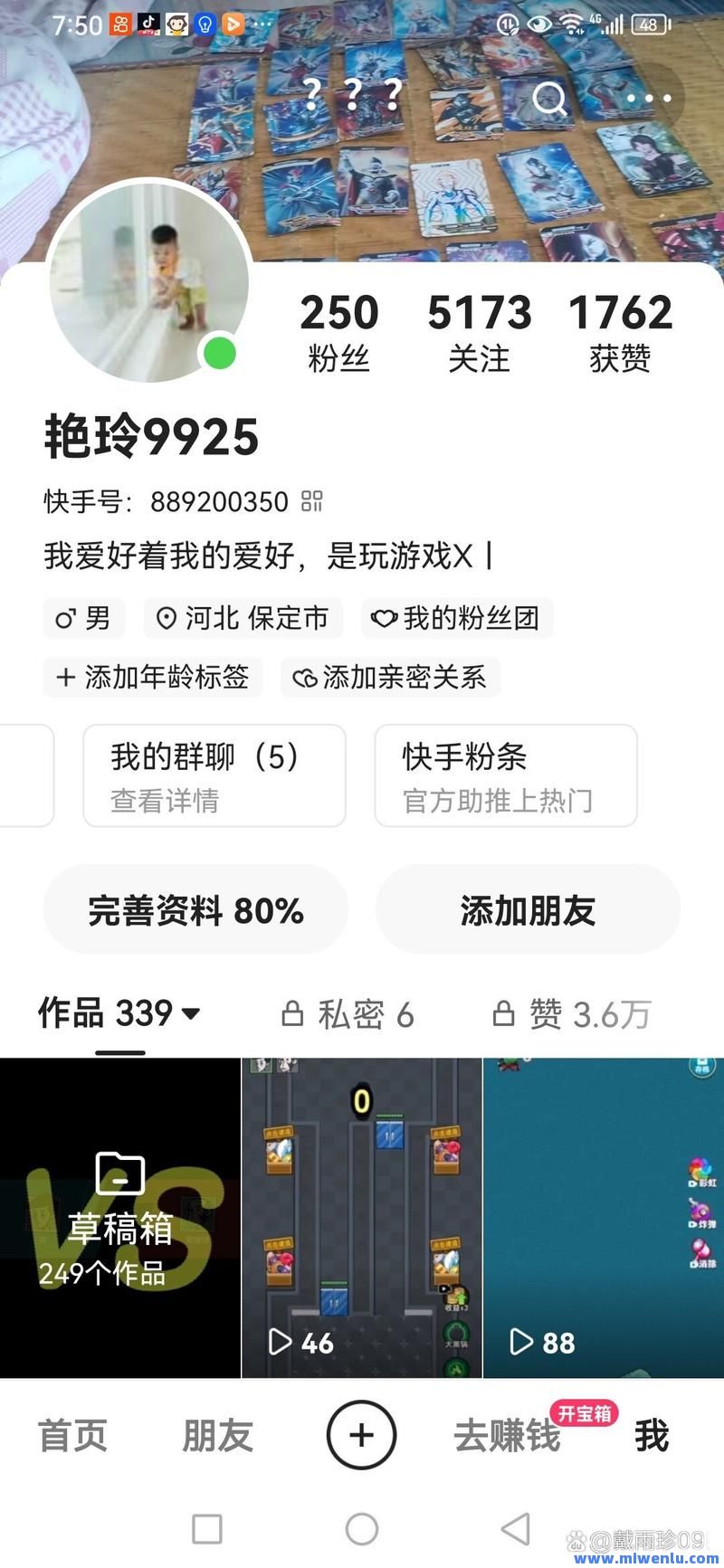Open 快手粉条 promotion card
Screen dimensions: 724x1568
point(506,775)
